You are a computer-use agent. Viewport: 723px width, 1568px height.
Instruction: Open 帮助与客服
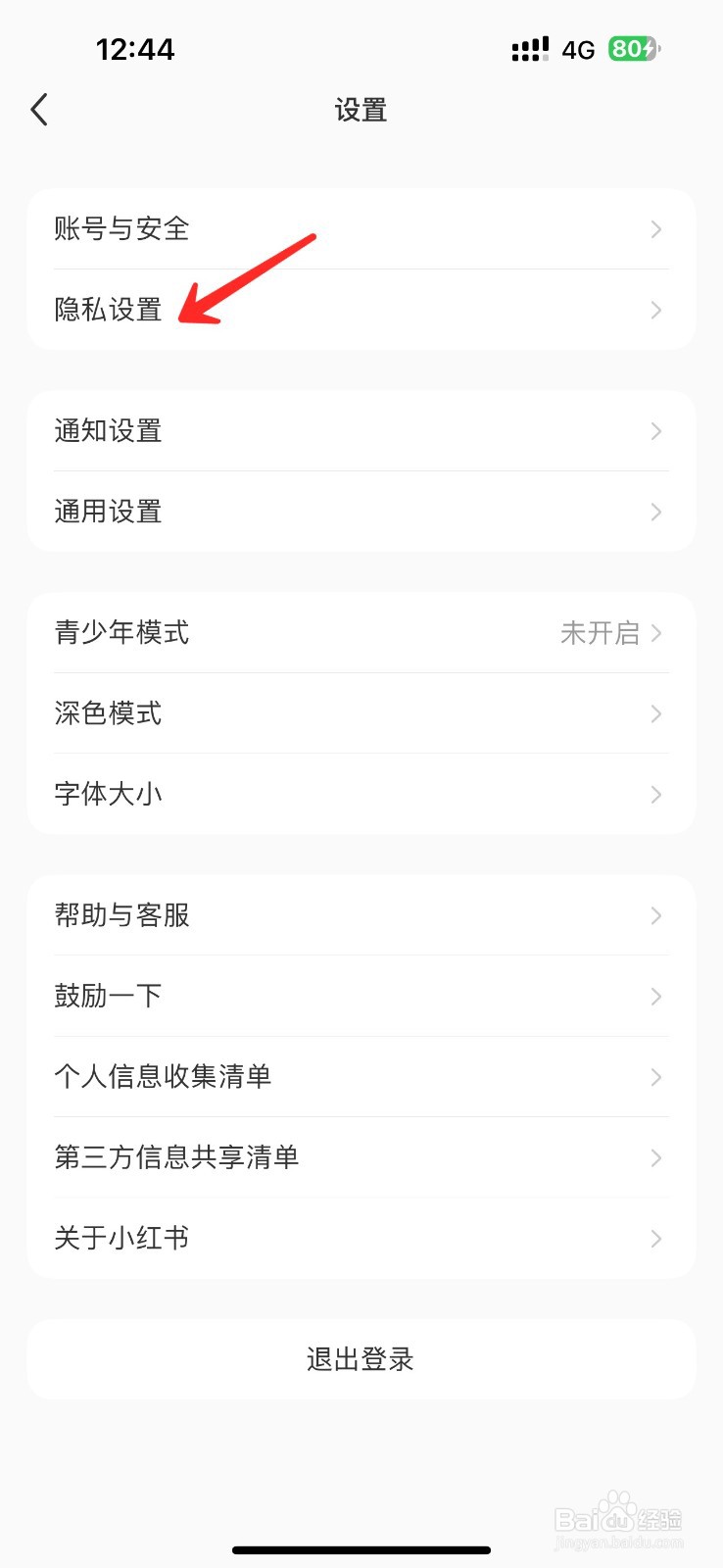tap(361, 915)
